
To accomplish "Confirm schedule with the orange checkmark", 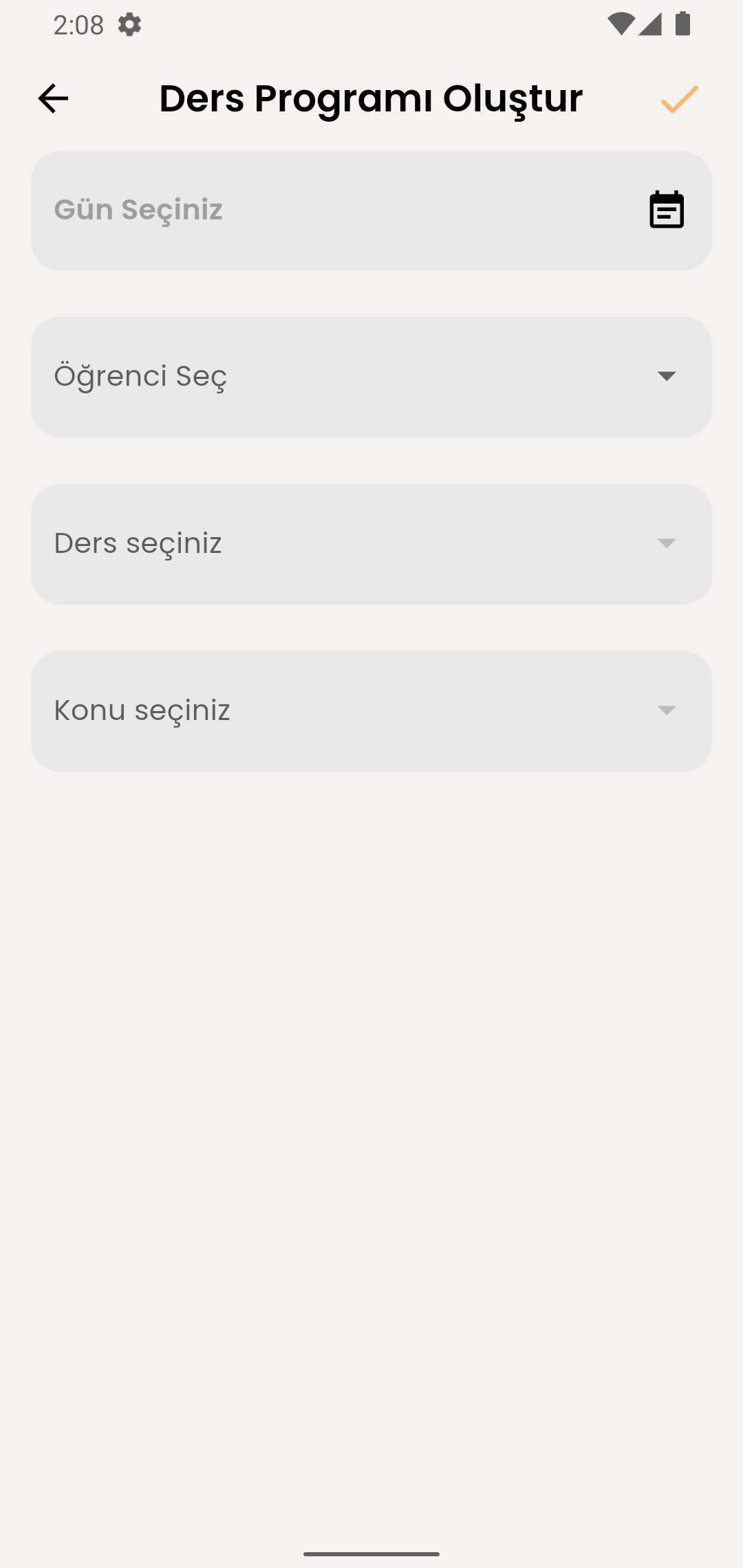I will point(679,99).
